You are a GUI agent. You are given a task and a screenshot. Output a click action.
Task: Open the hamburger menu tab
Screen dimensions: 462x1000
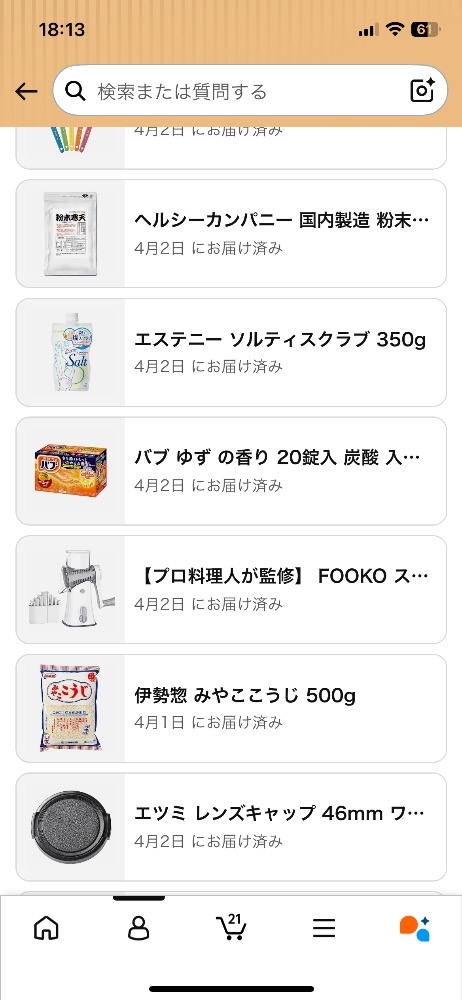(x=324, y=928)
